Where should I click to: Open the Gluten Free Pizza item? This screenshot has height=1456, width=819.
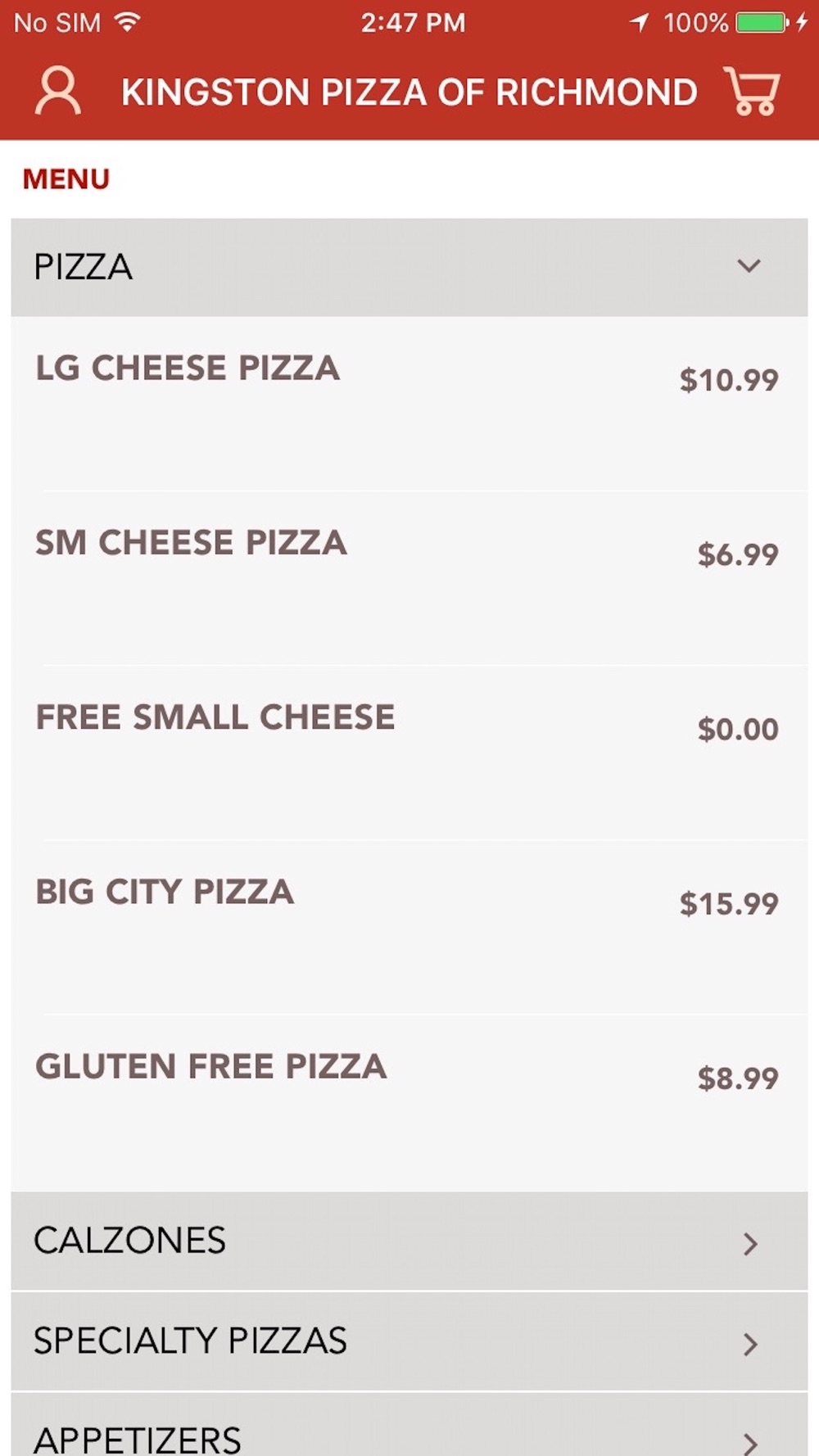409,1102
